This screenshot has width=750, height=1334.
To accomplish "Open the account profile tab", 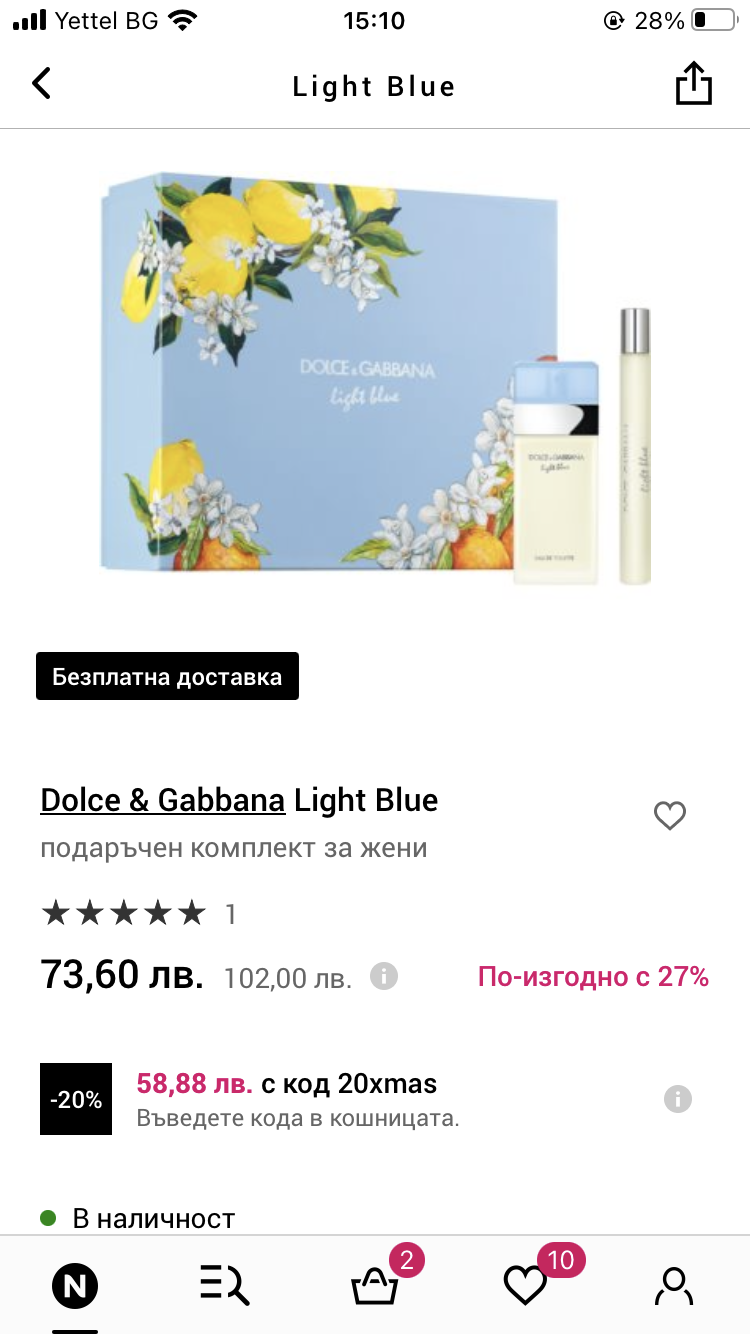I will click(x=674, y=1286).
